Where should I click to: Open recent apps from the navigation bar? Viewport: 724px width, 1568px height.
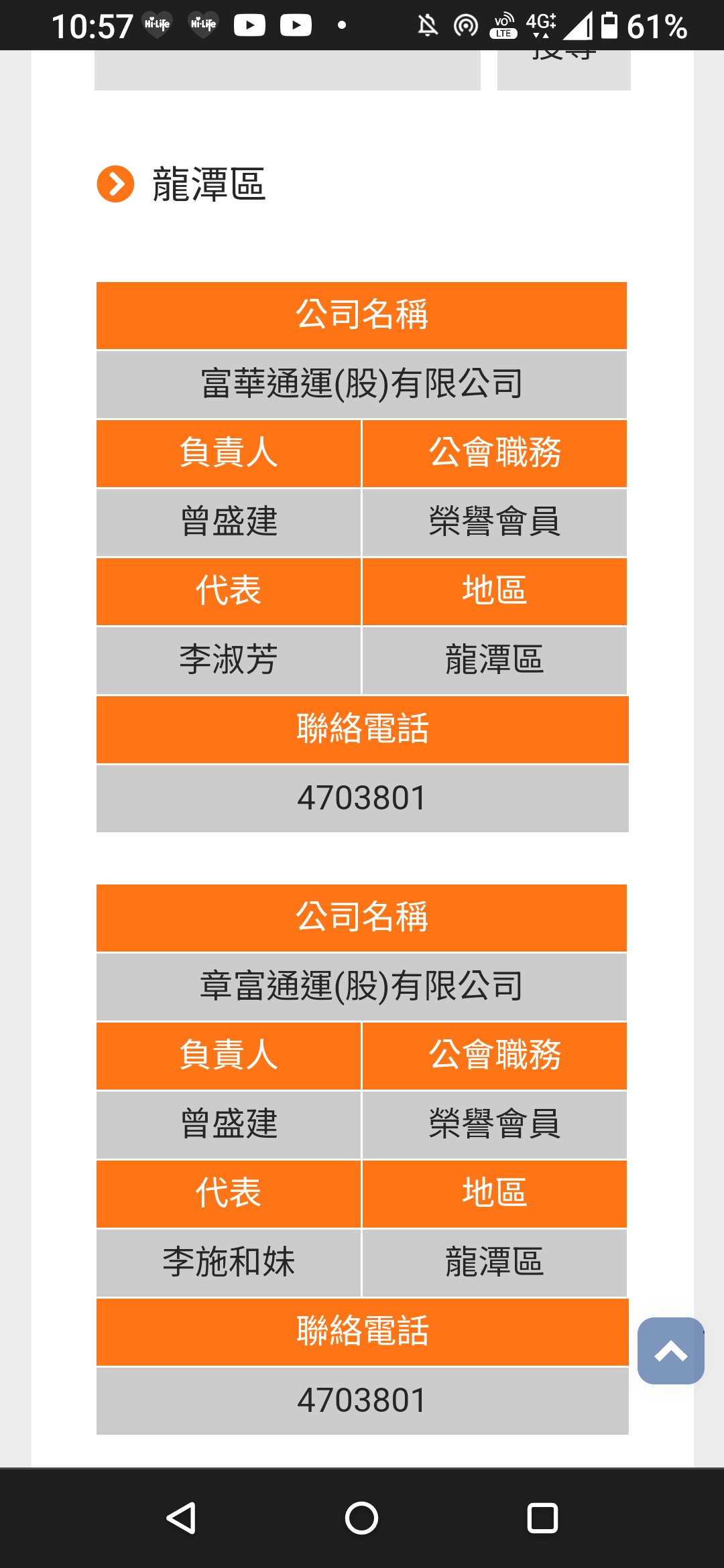pyautogui.click(x=542, y=1518)
